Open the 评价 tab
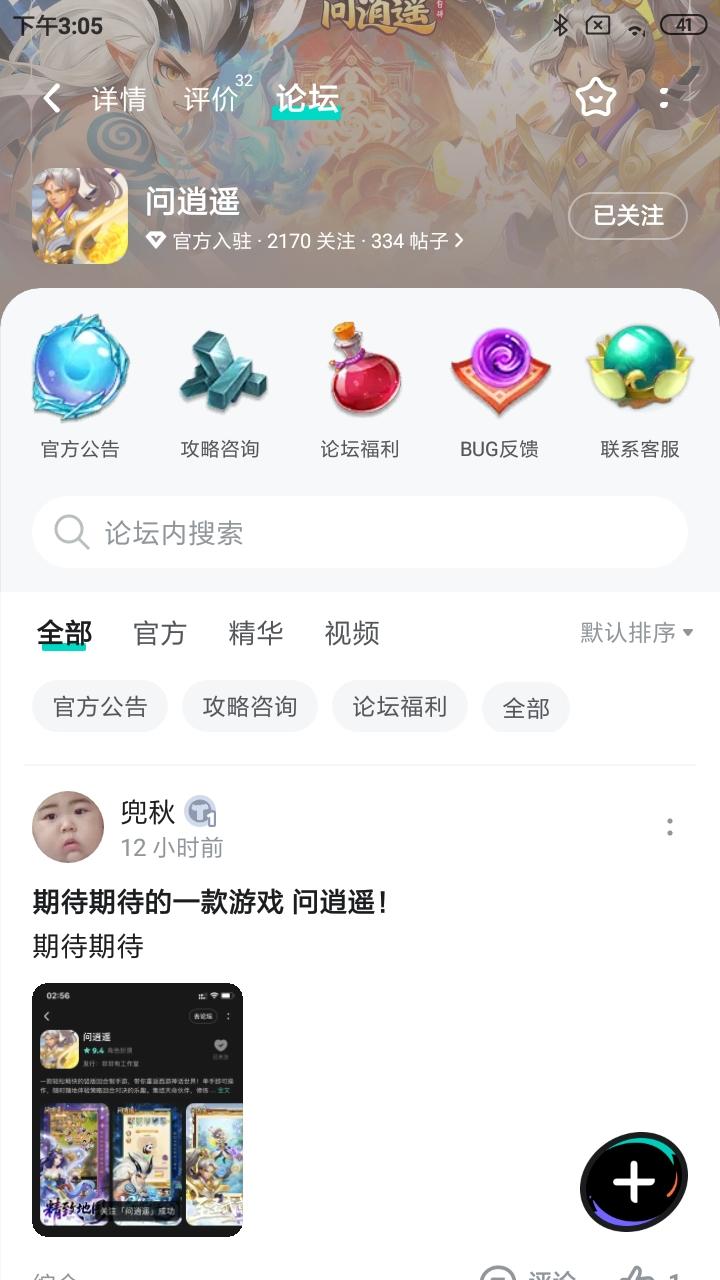Screen dimensions: 720x1280 [x=211, y=99]
